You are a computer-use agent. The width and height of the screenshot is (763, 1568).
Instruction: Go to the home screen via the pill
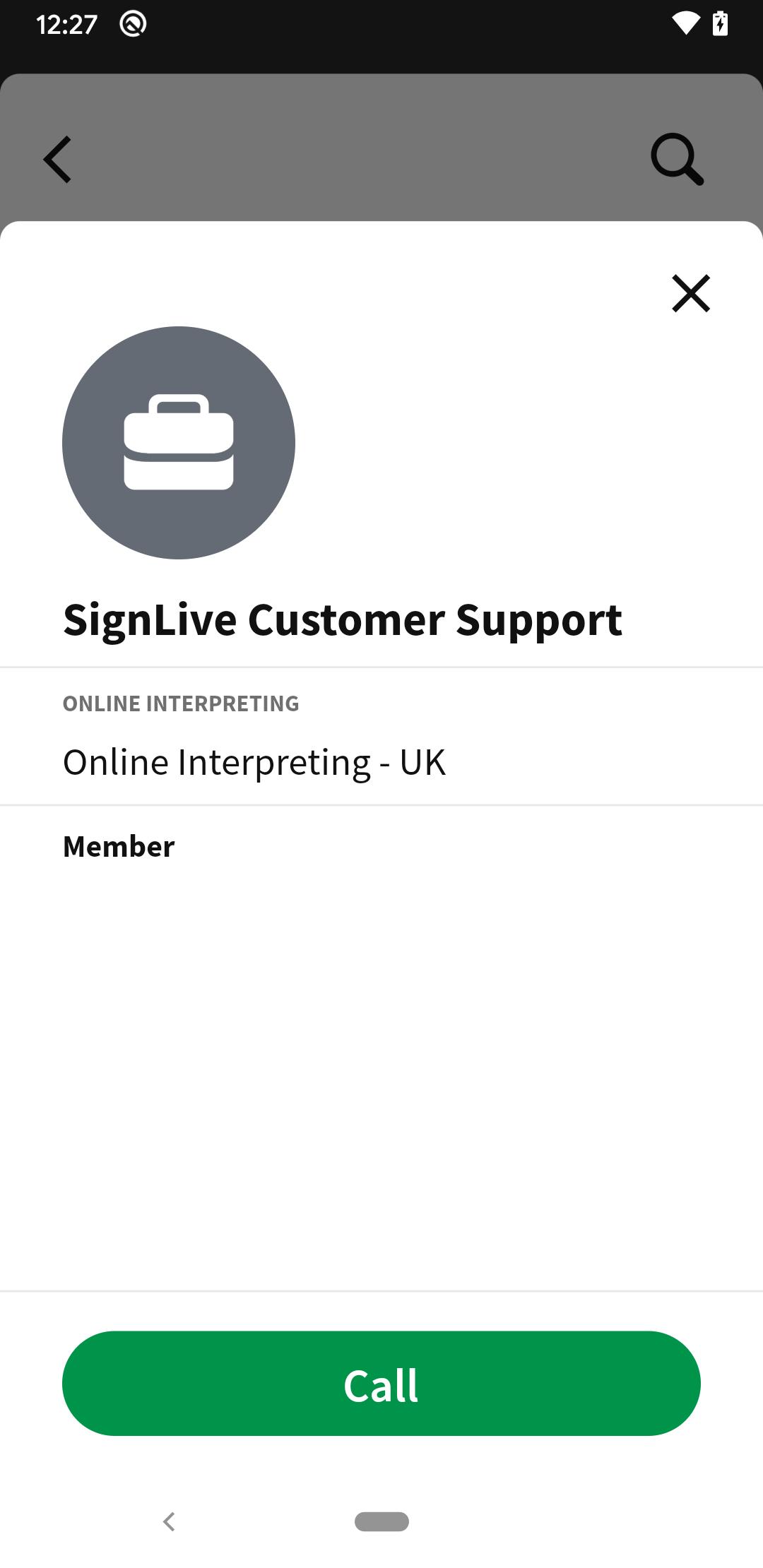pyautogui.click(x=381, y=1521)
